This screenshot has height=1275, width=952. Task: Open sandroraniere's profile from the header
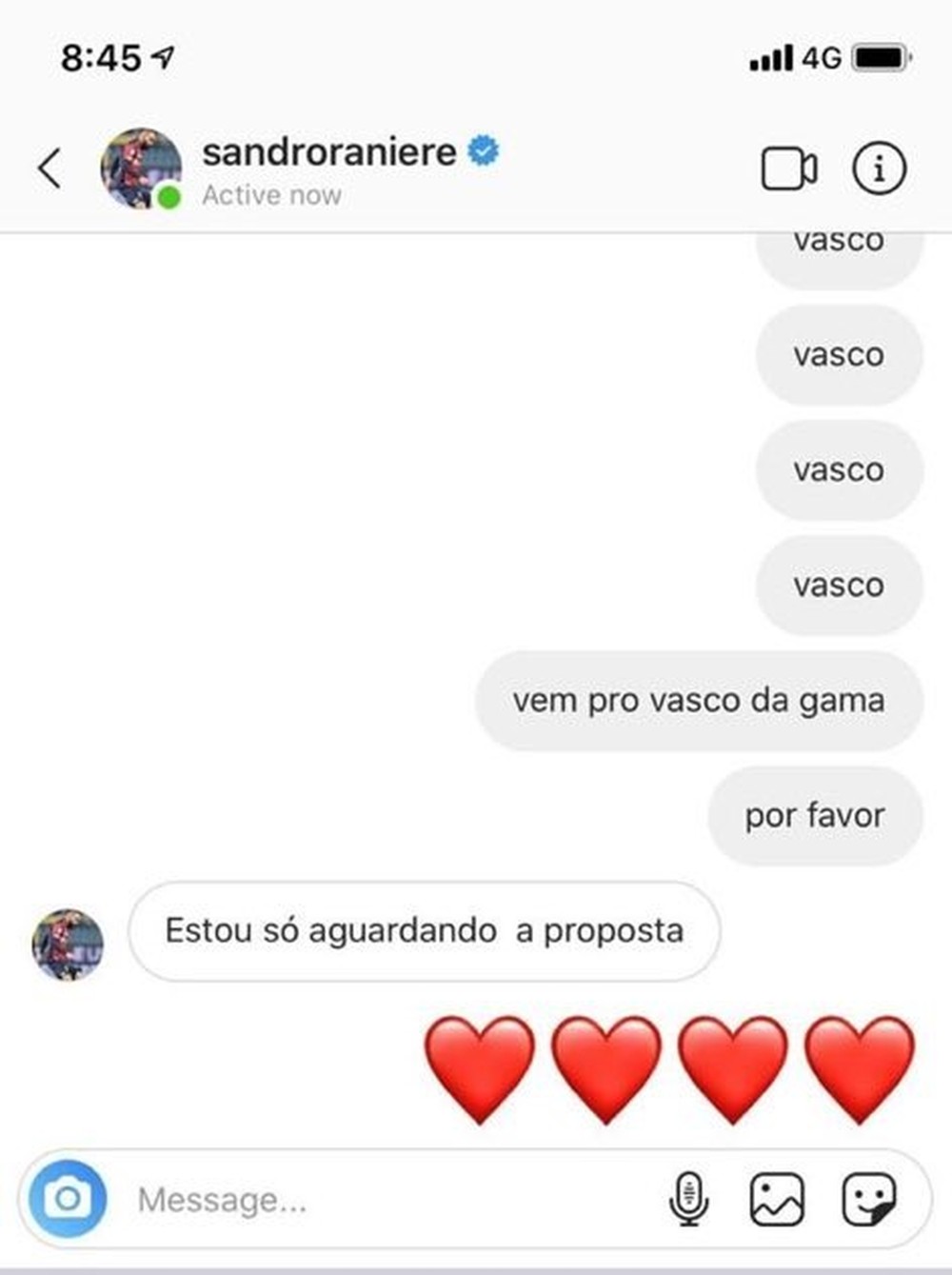[x=328, y=152]
